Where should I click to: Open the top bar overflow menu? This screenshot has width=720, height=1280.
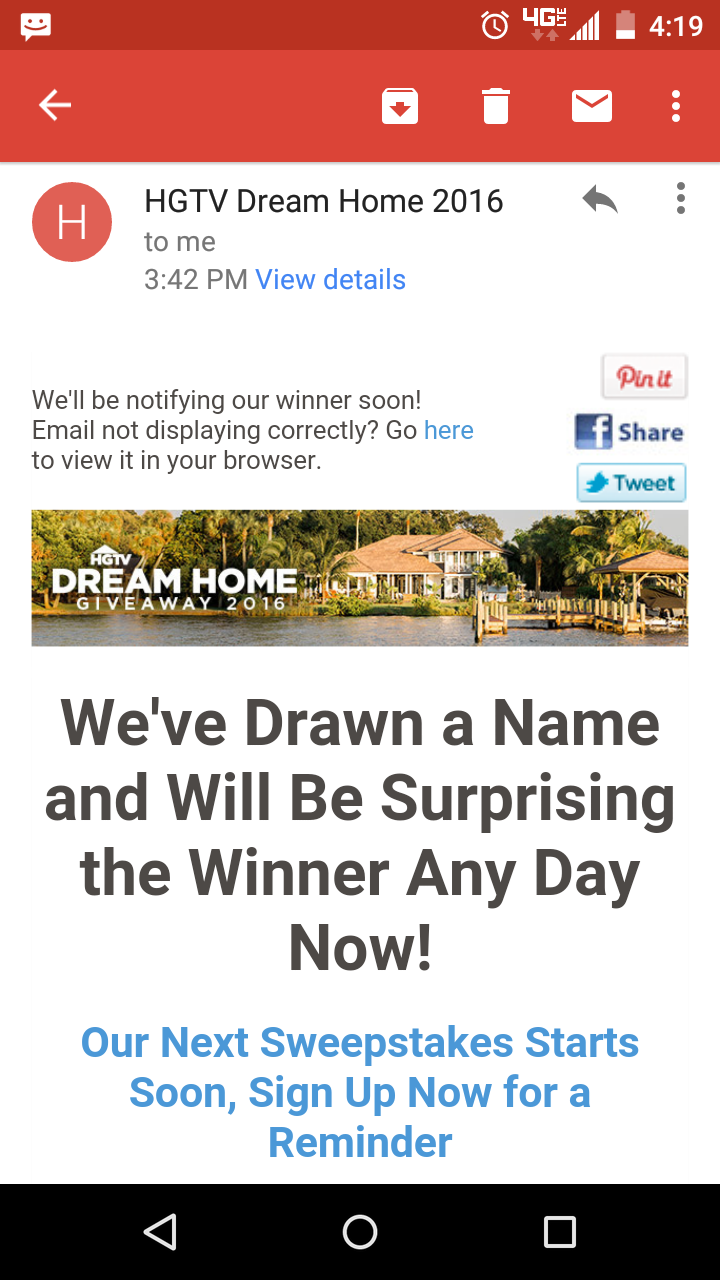pyautogui.click(x=677, y=105)
